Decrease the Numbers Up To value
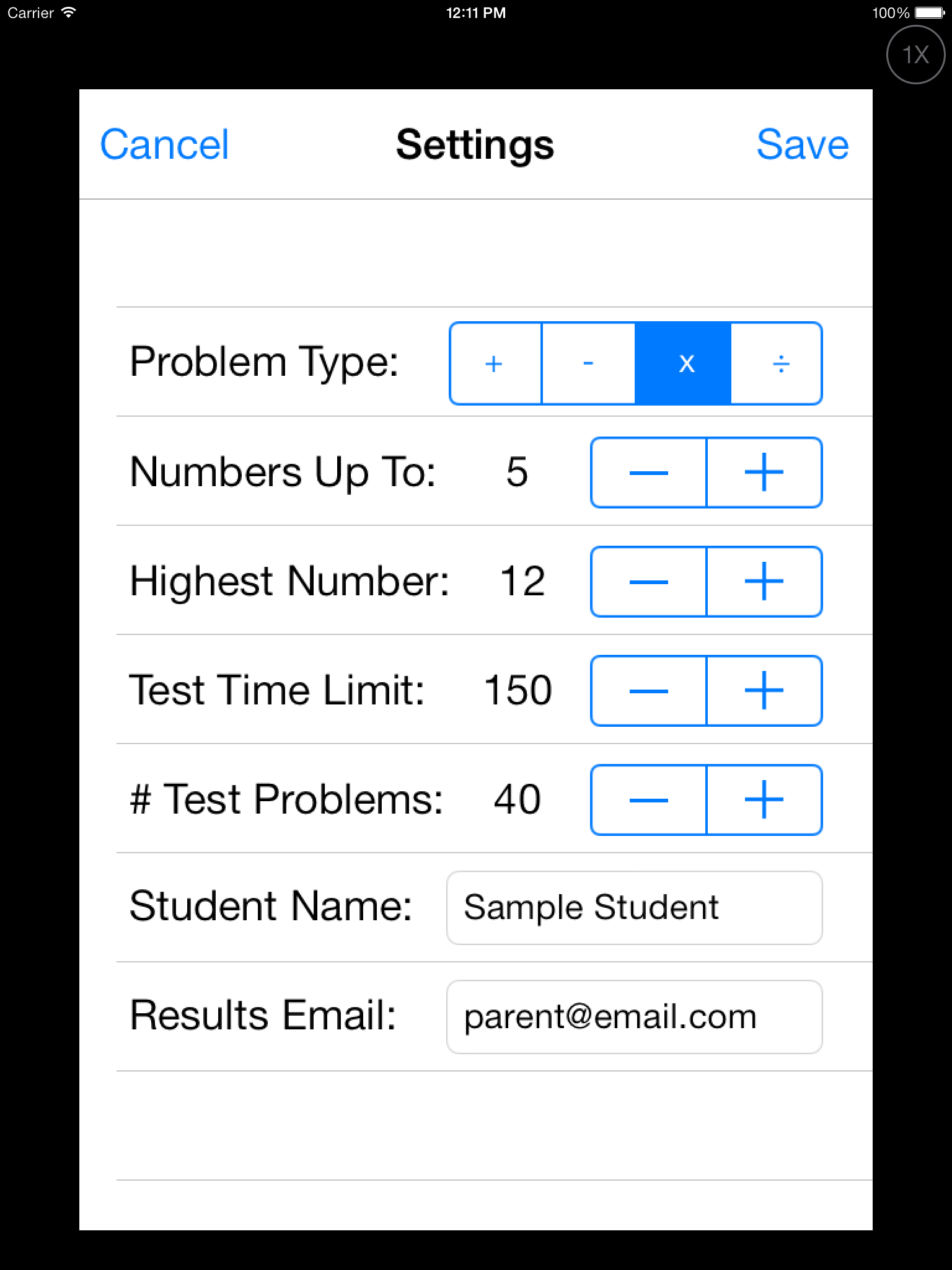This screenshot has height=1270, width=952. pos(648,473)
